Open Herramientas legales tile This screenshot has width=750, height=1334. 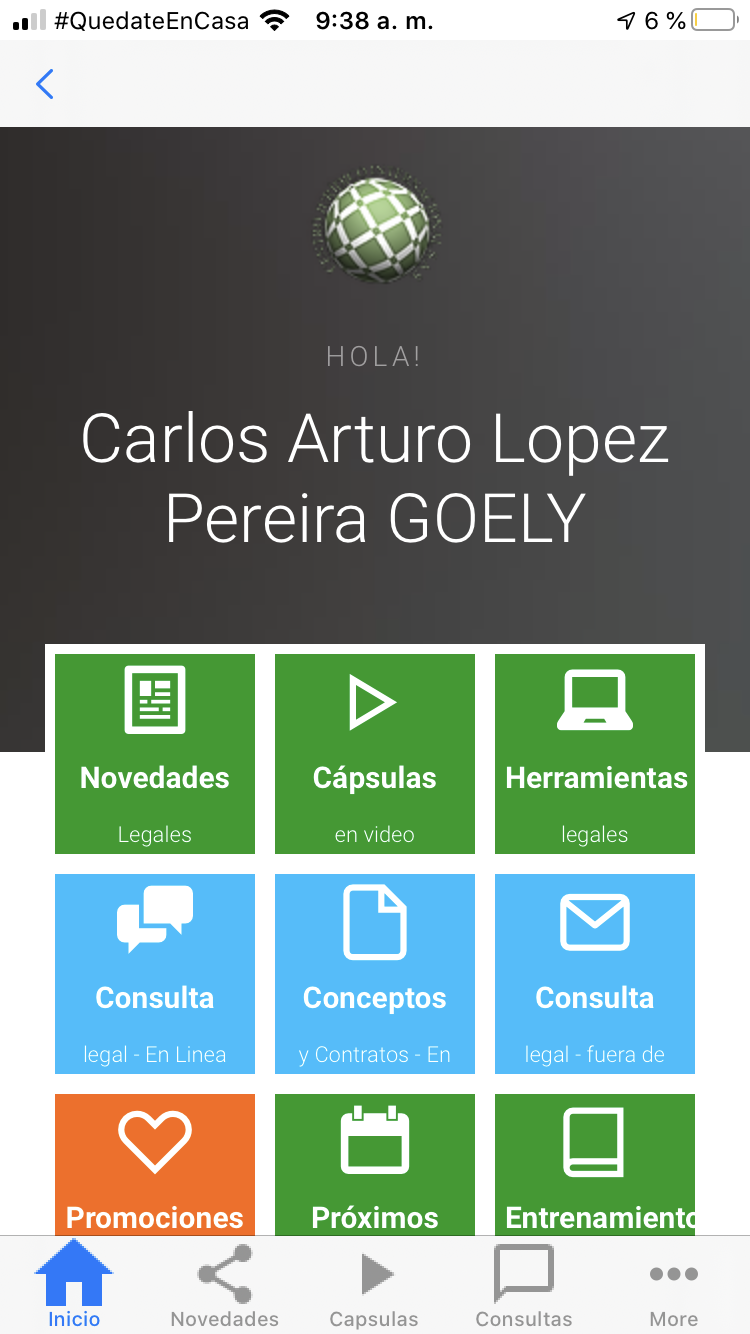pos(595,753)
